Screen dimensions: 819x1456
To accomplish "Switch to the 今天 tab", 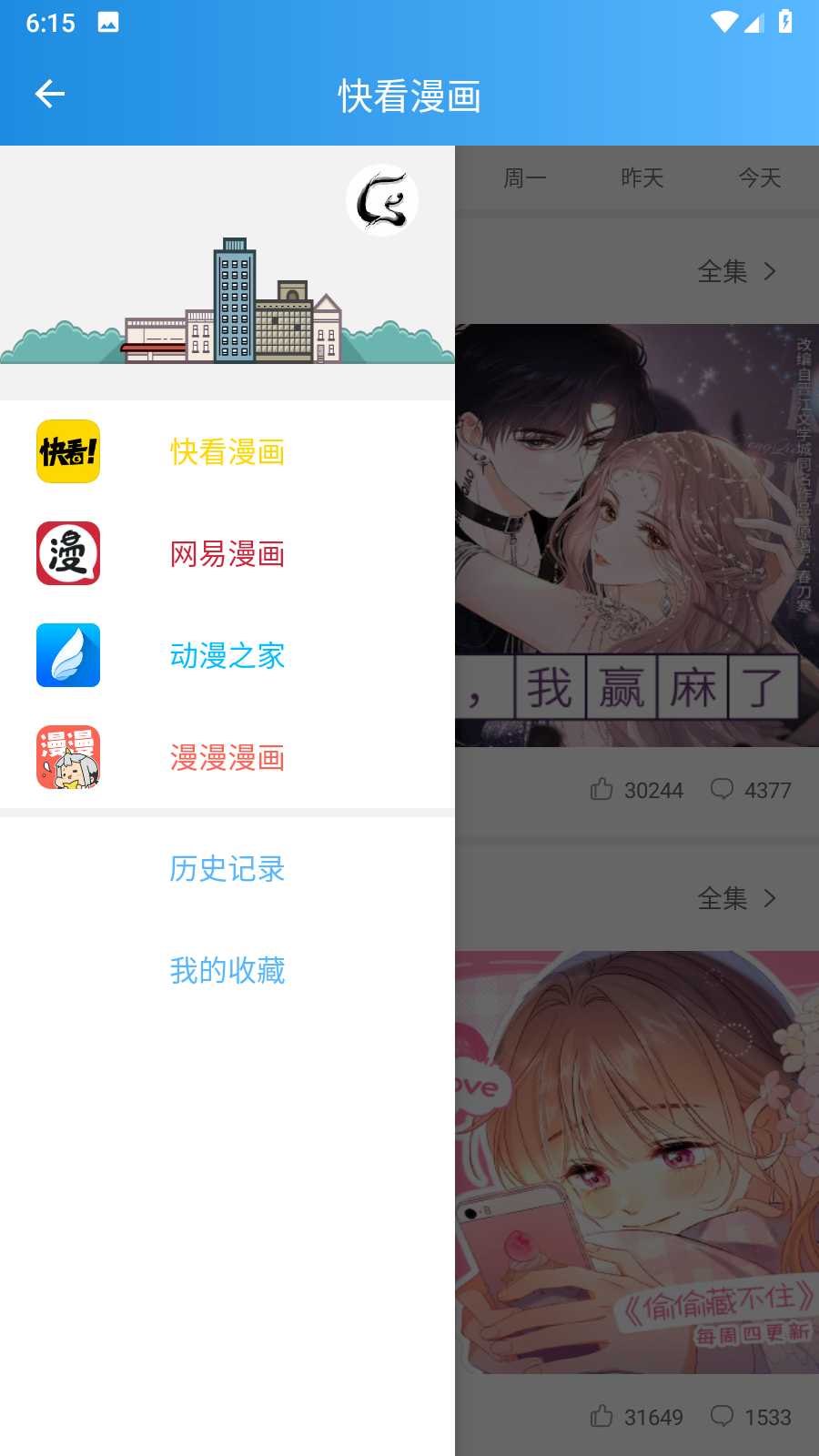I will (760, 178).
